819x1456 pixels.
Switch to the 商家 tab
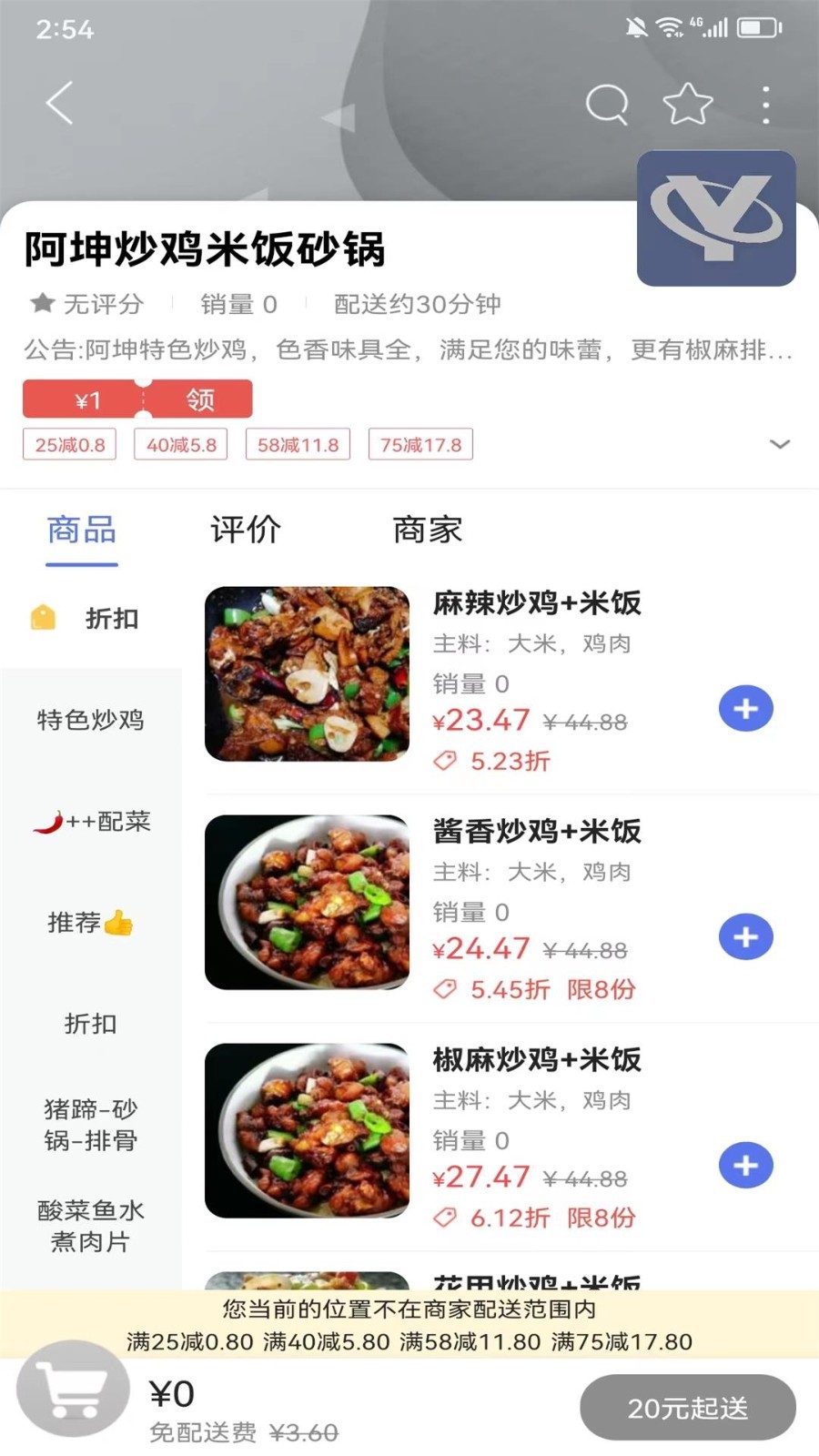coord(428,530)
